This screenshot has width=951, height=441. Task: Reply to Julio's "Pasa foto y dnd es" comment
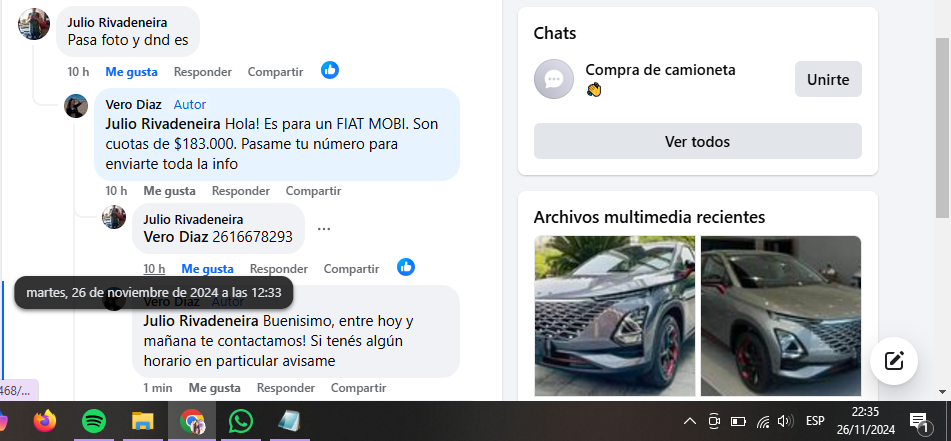click(x=202, y=72)
